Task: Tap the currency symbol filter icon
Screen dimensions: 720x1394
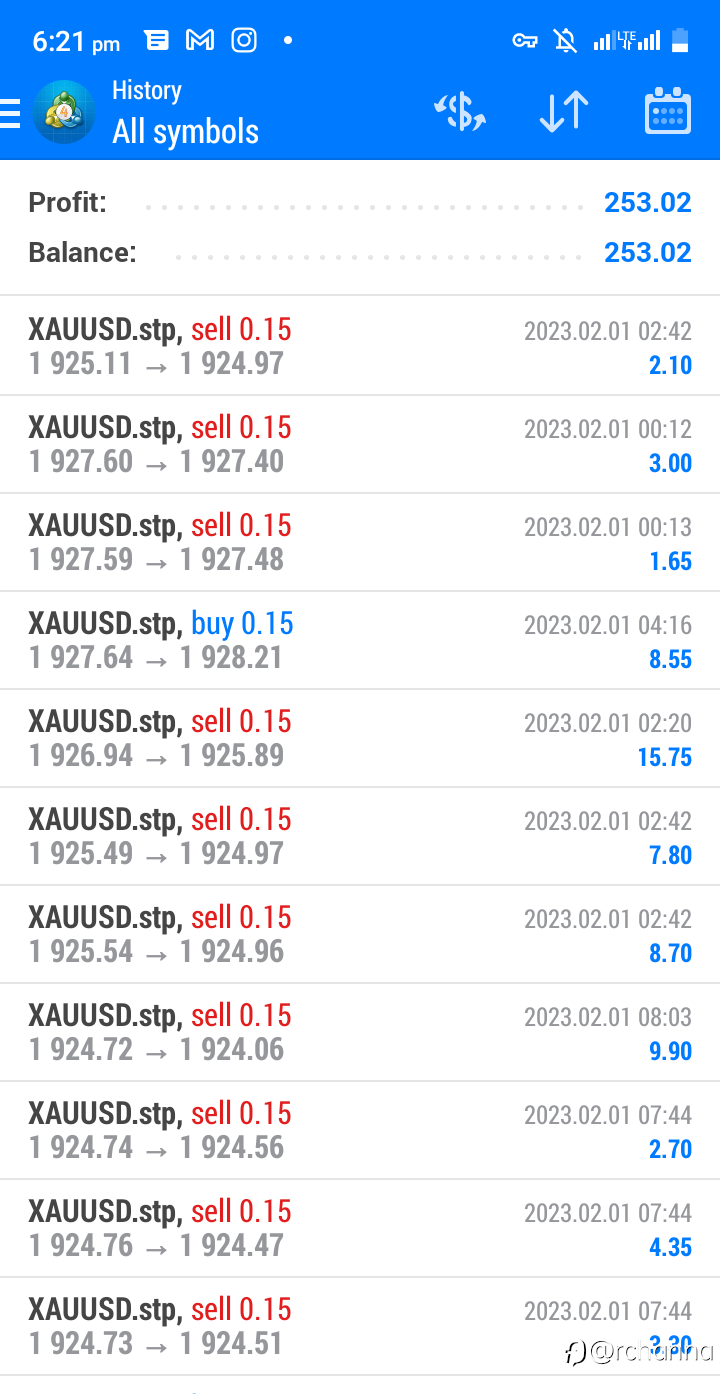Action: click(460, 111)
